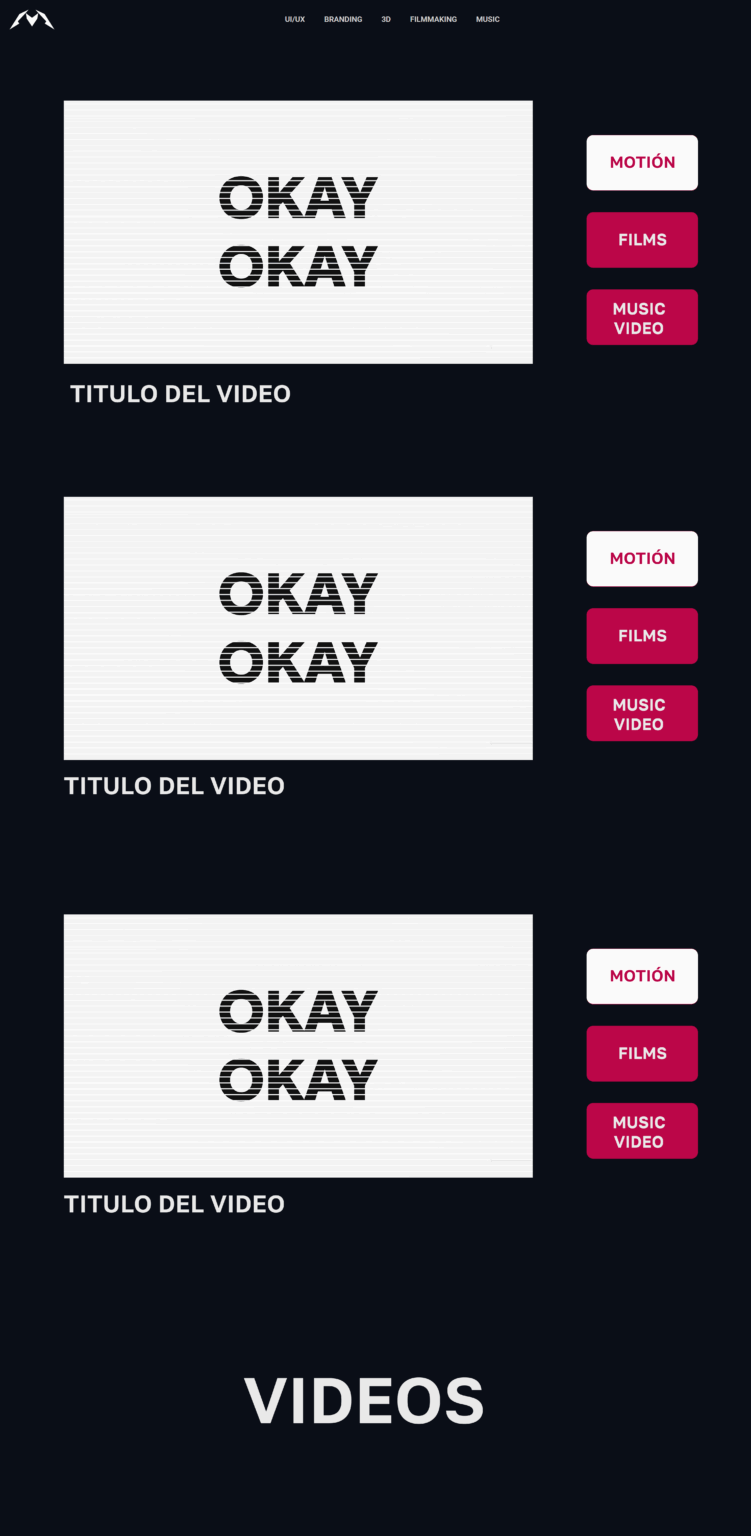Open the Filmmaking nav link
This screenshot has width=751, height=1536.
433,19
